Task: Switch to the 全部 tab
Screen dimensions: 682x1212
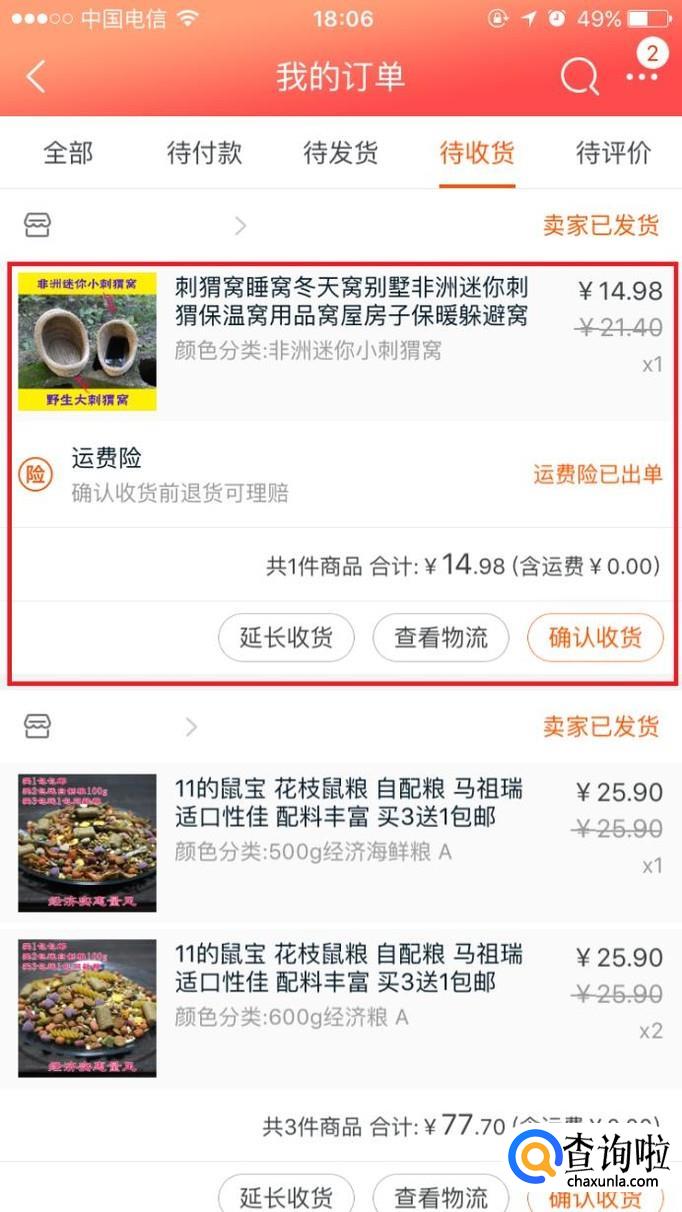Action: [68, 153]
